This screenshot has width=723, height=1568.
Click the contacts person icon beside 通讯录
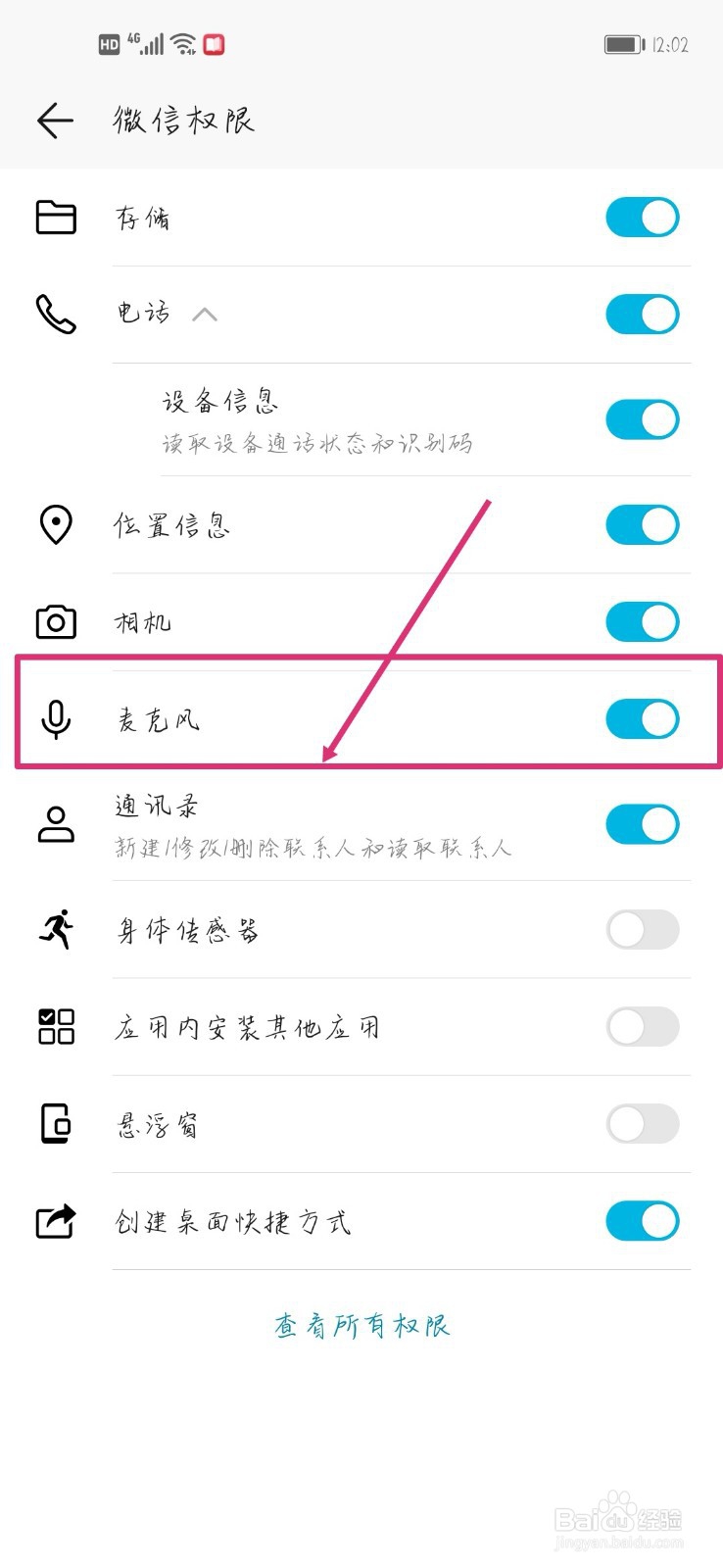(x=56, y=824)
